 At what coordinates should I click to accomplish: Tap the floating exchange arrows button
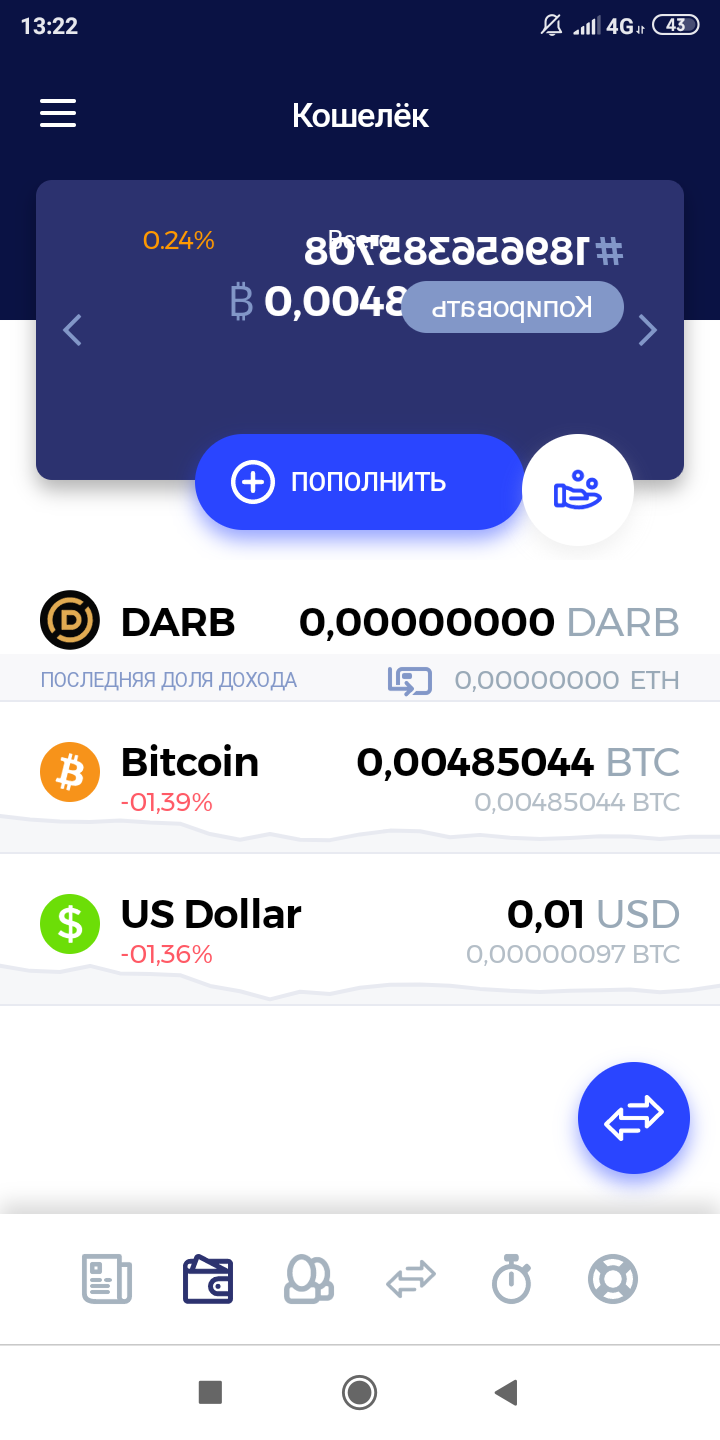(x=634, y=1117)
